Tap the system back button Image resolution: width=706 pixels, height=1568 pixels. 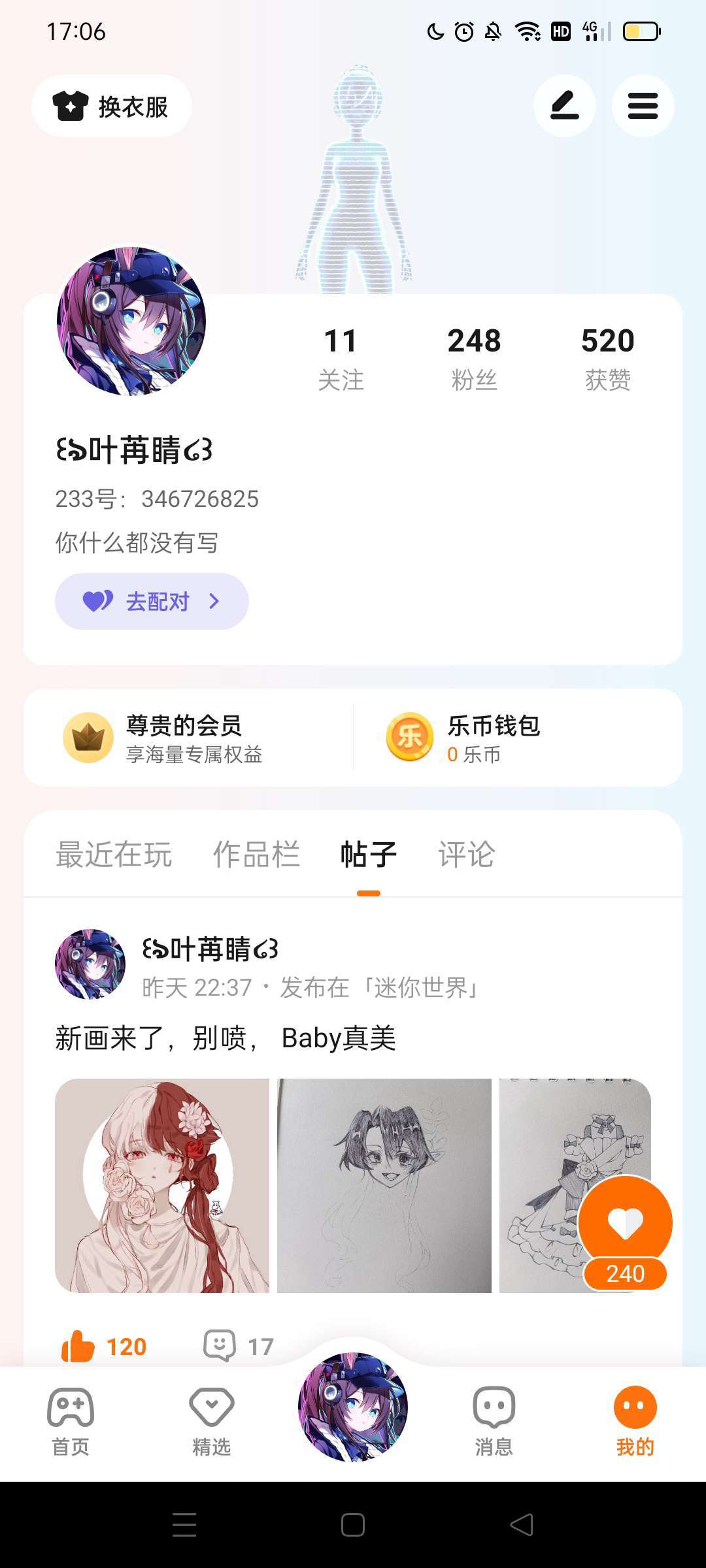522,1525
